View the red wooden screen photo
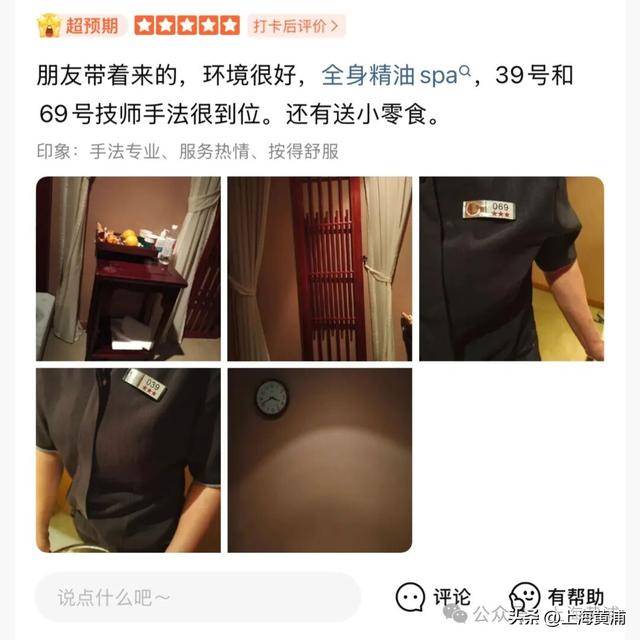 coord(319,268)
